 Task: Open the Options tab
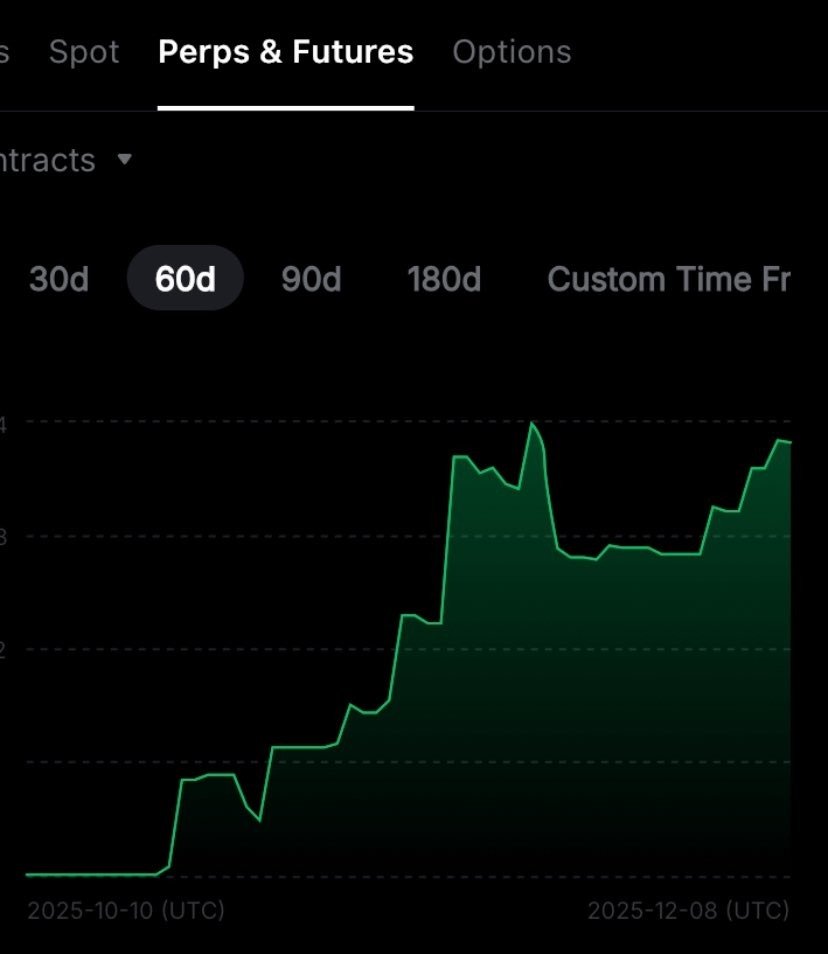(511, 52)
